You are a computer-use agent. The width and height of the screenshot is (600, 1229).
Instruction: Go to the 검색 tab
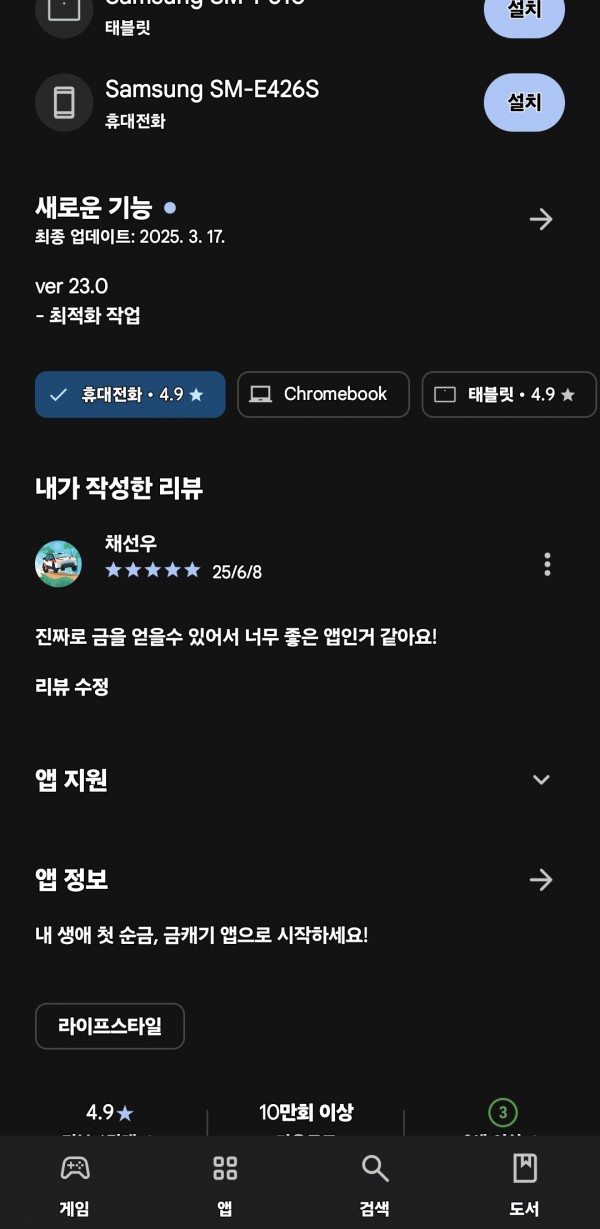click(375, 1185)
